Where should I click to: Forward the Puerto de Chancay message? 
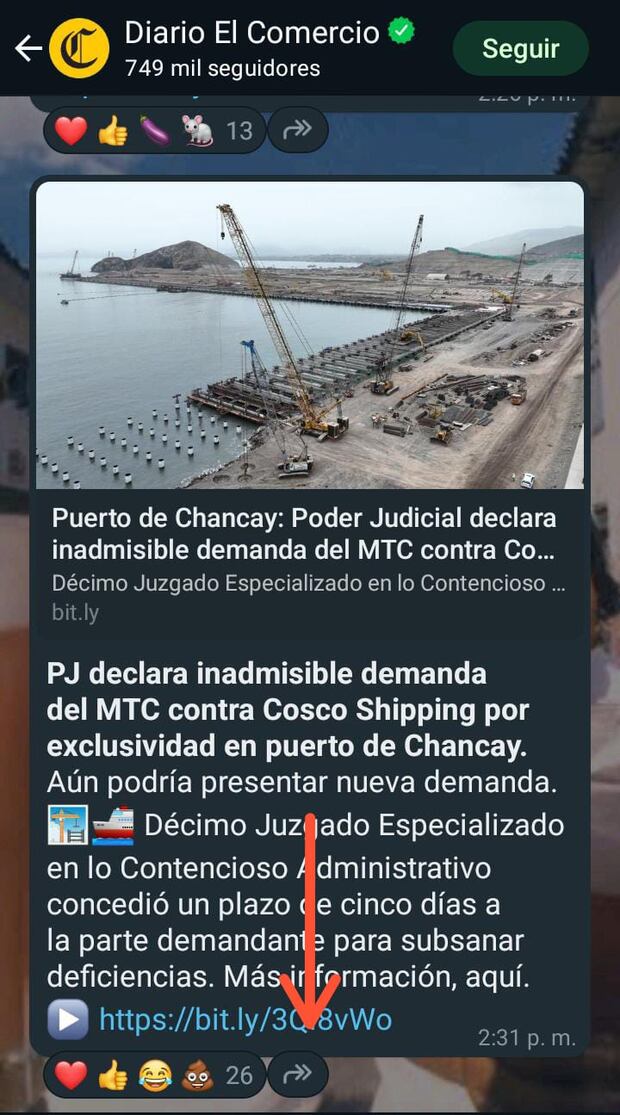[x=298, y=1075]
